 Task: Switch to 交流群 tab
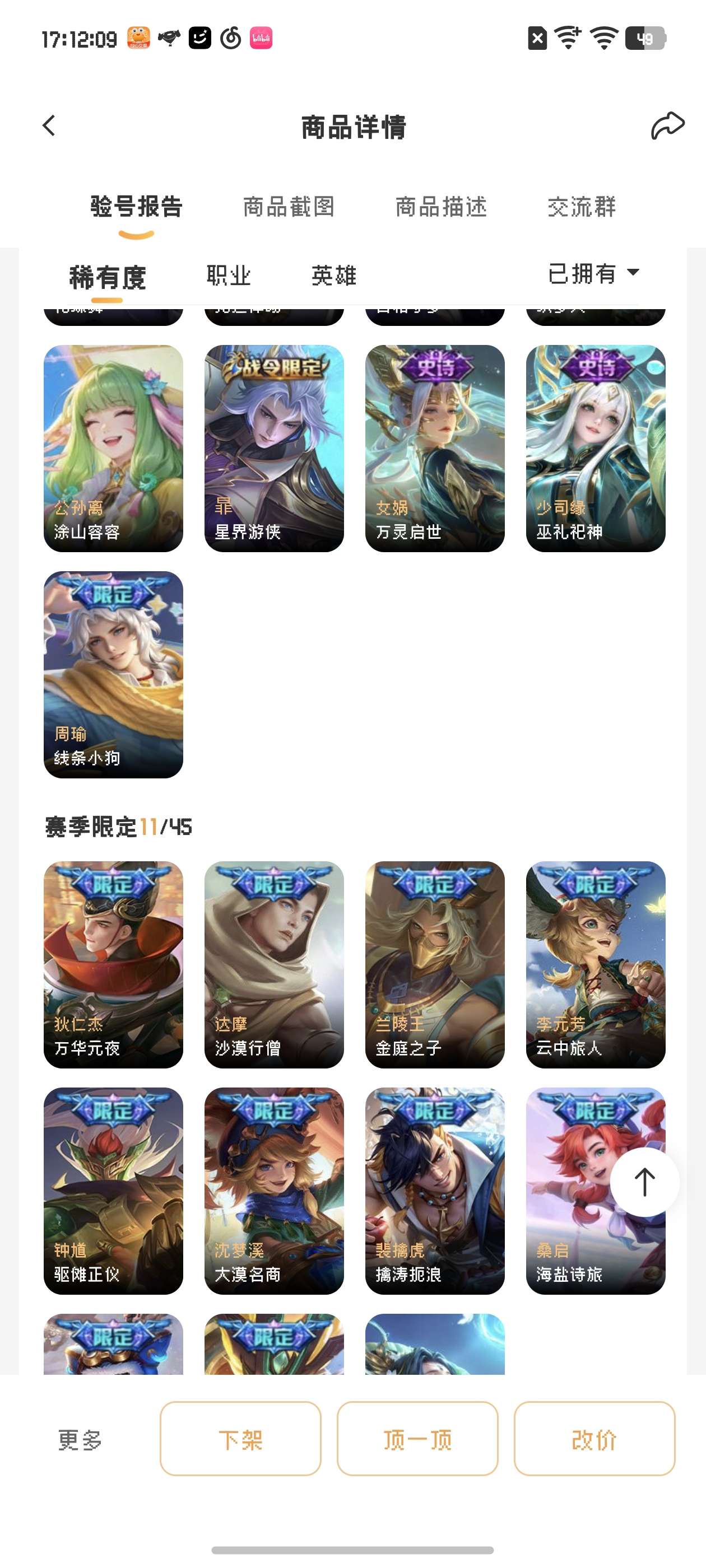[581, 207]
